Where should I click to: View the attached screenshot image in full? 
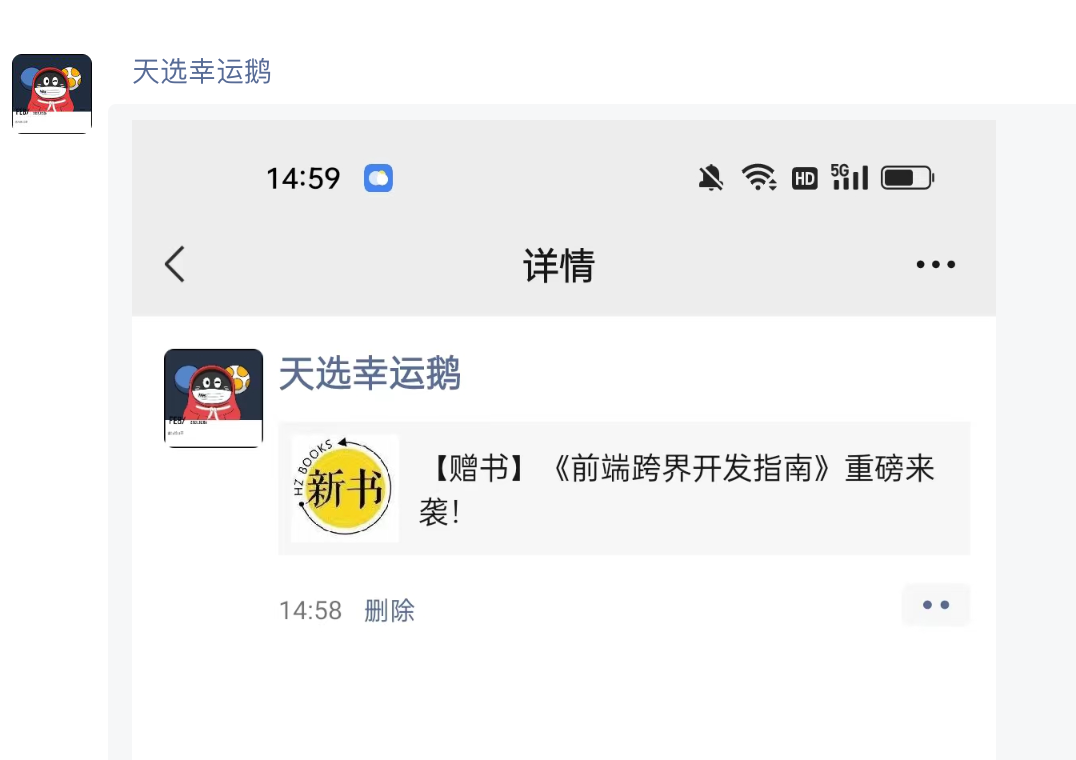[x=563, y=440]
